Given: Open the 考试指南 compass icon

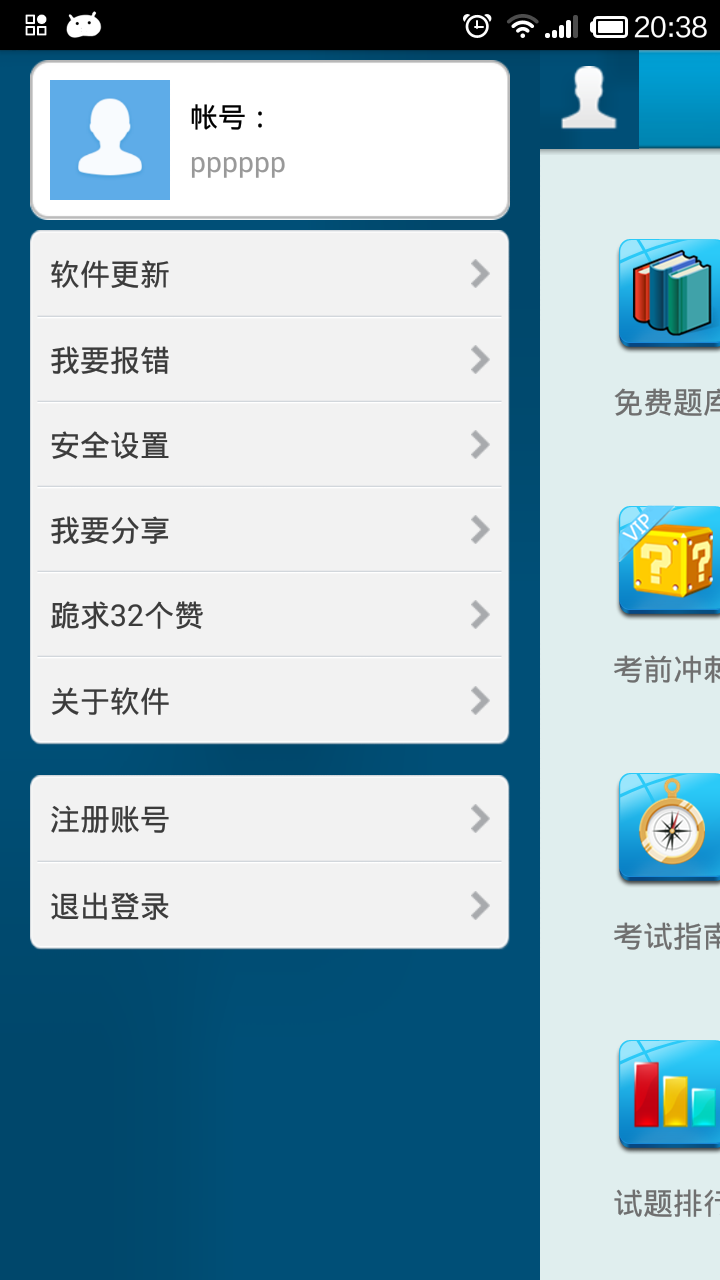Looking at the screenshot, I should (669, 828).
